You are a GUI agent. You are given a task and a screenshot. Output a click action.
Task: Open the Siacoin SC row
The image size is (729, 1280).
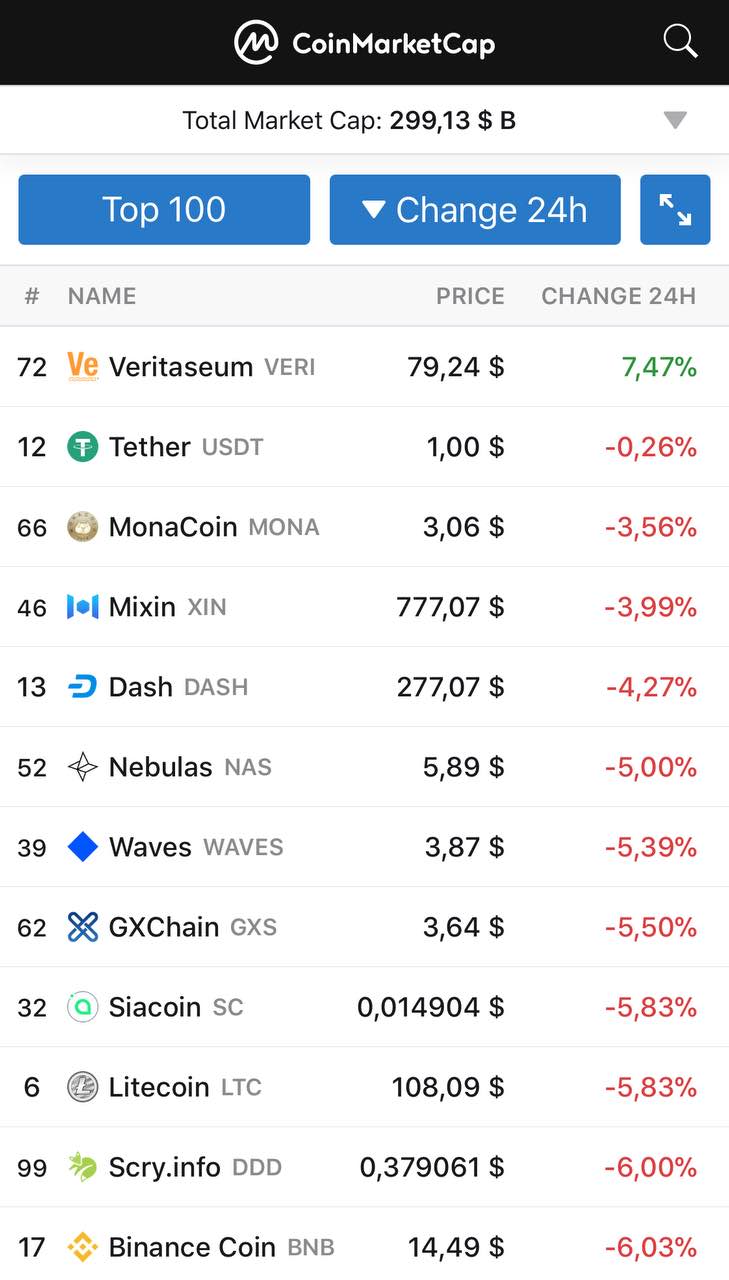tap(364, 1007)
